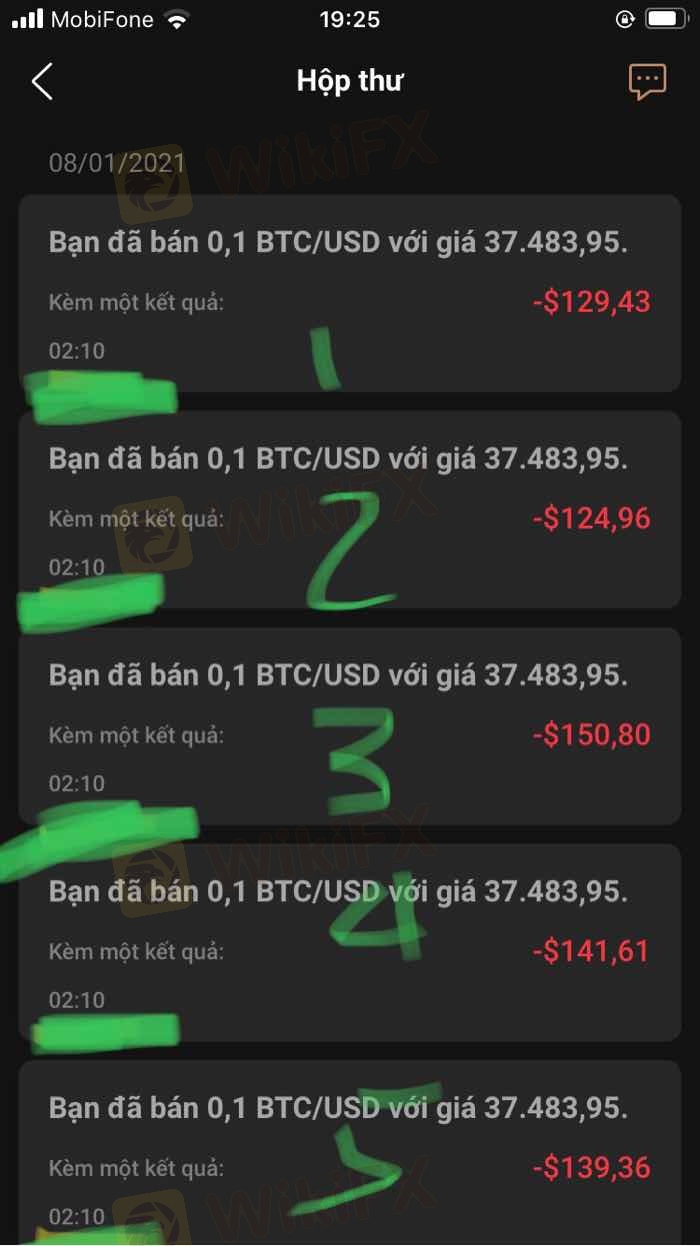View the trade notice showing -$150,80
Screen dimensions: 700x1246
pos(349,724)
